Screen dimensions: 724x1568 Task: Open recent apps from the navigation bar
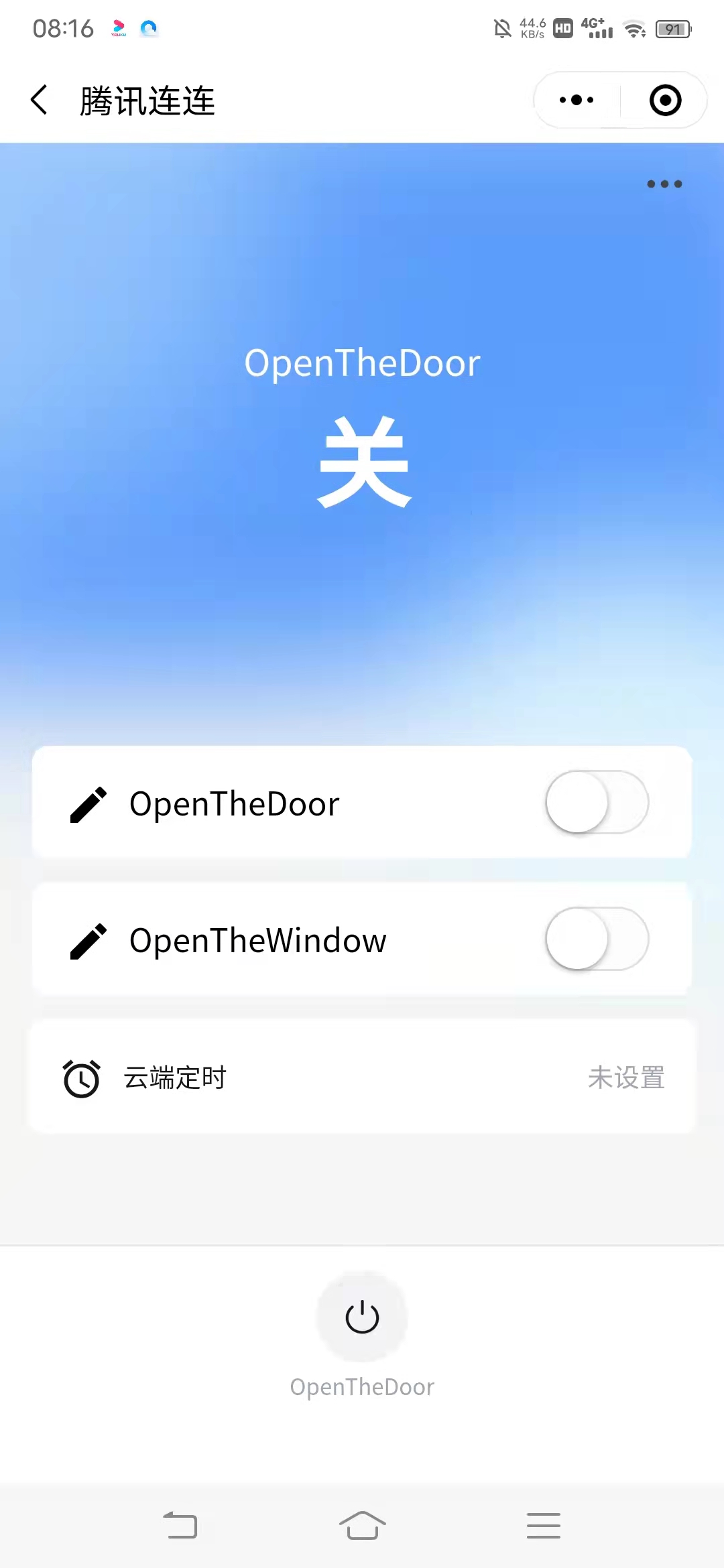click(543, 1526)
